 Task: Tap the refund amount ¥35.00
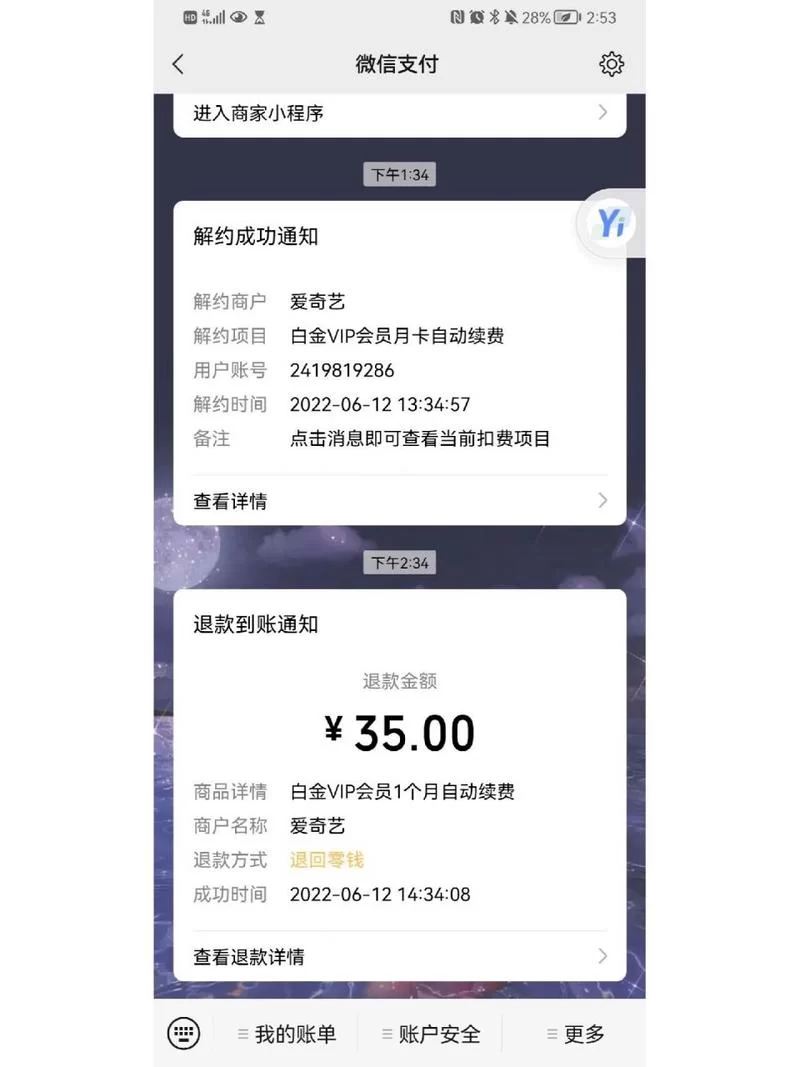[x=400, y=732]
